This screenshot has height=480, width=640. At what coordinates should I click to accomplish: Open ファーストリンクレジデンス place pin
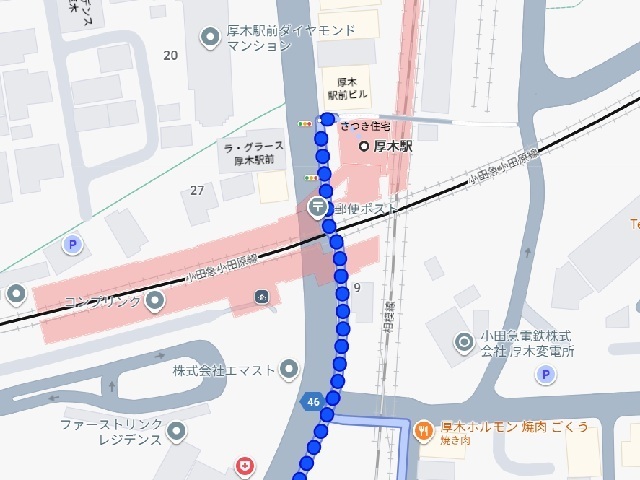(x=177, y=432)
